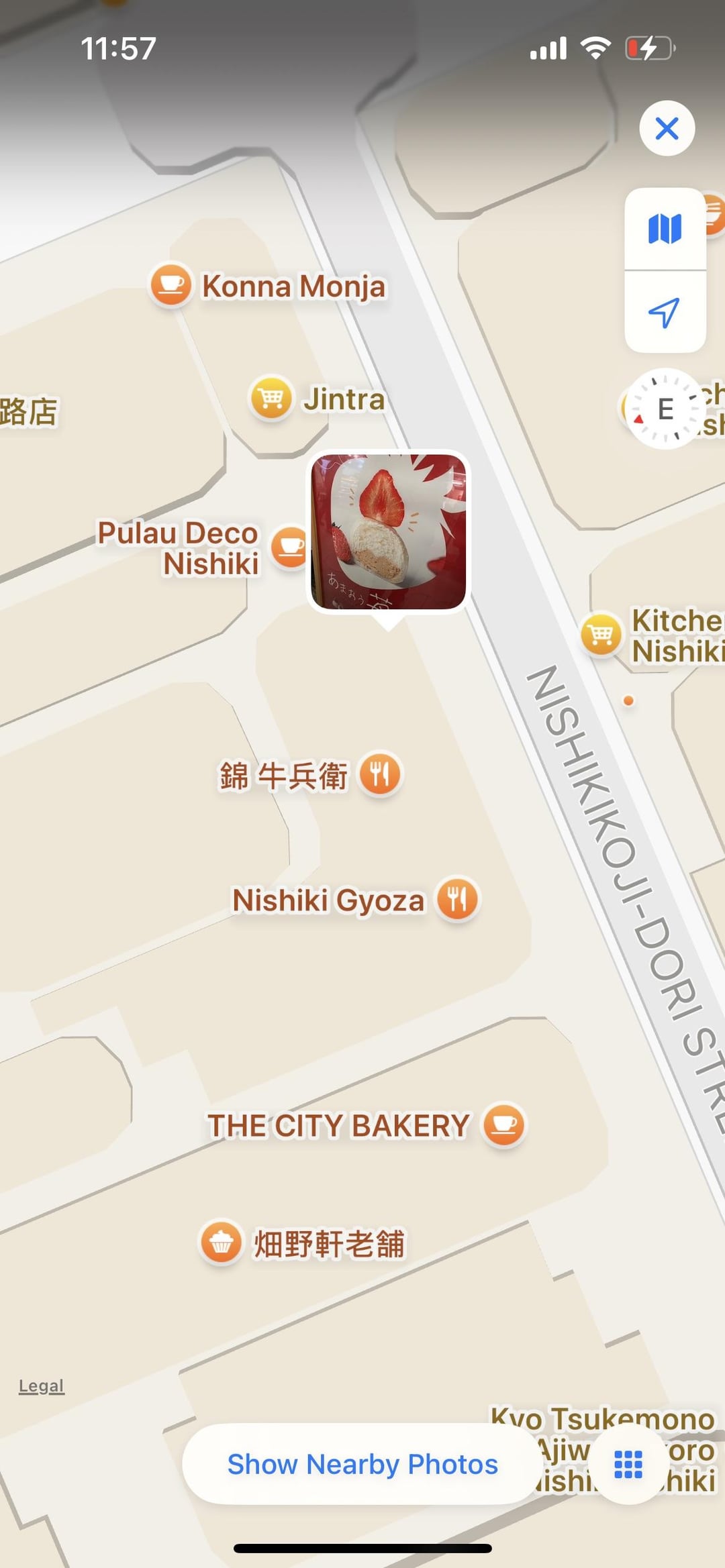
Task: Open the strawberry mochi photo thumbnail
Action: [x=389, y=532]
